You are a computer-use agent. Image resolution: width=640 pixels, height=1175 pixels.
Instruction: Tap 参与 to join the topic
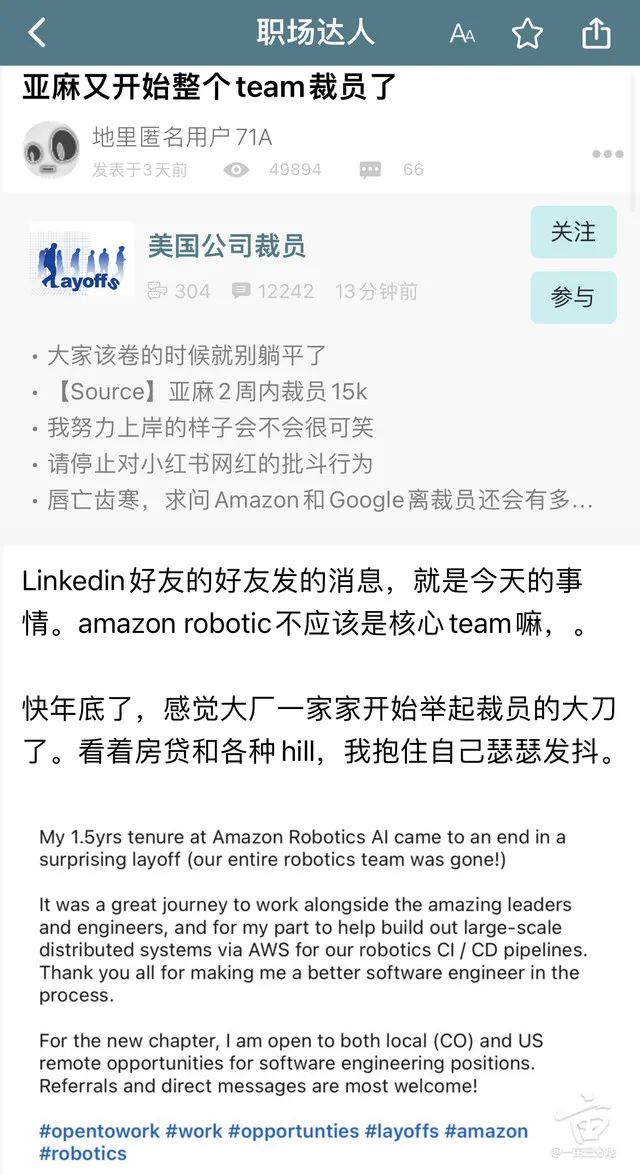click(x=573, y=297)
